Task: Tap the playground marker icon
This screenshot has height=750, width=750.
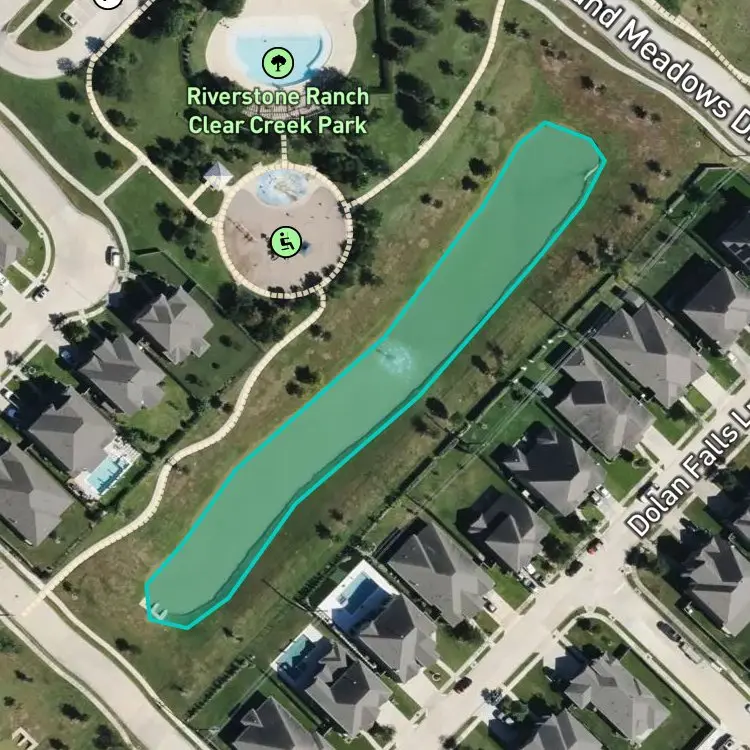Action: pyautogui.click(x=286, y=242)
